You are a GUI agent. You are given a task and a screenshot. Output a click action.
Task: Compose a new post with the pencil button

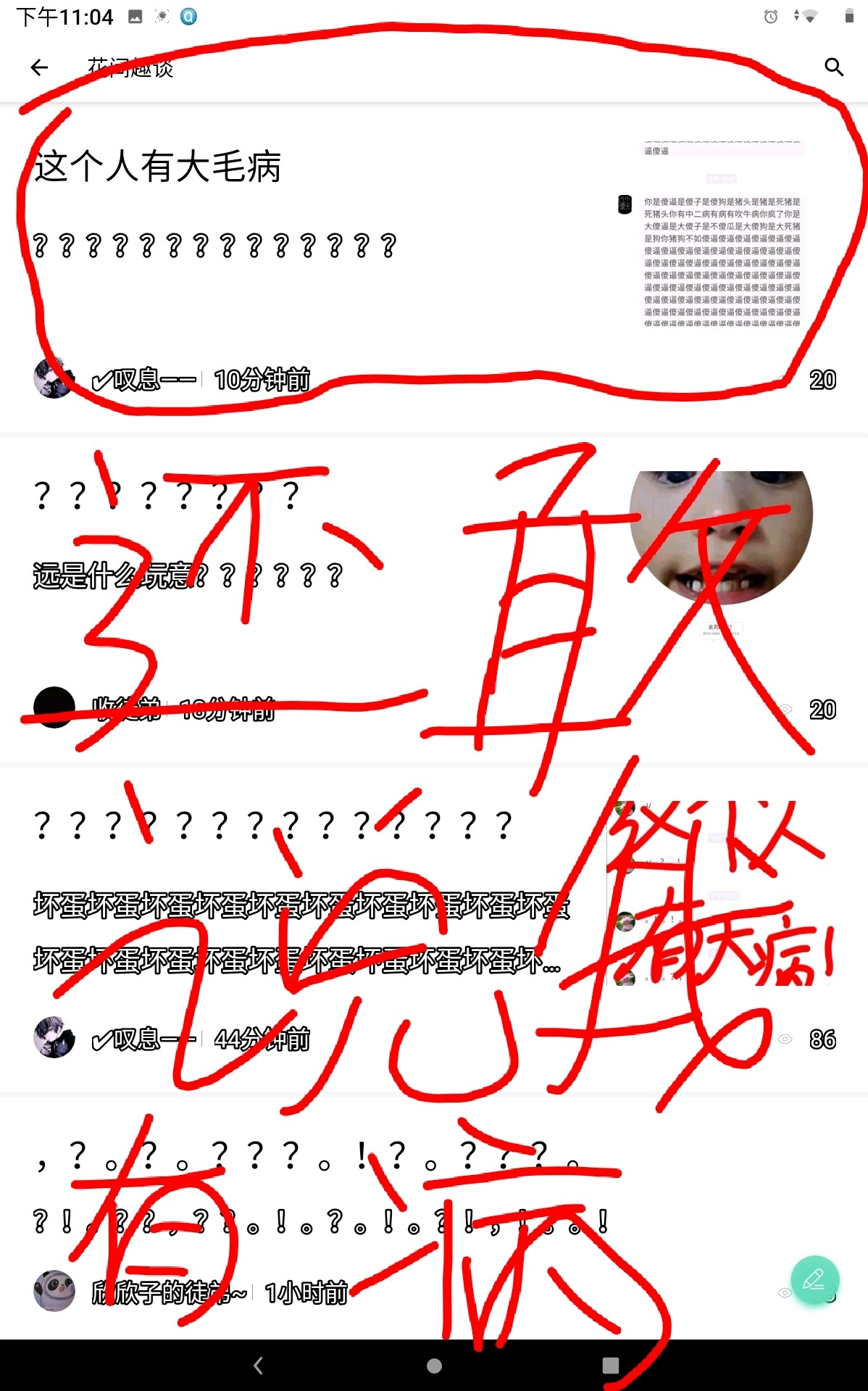(x=814, y=1279)
